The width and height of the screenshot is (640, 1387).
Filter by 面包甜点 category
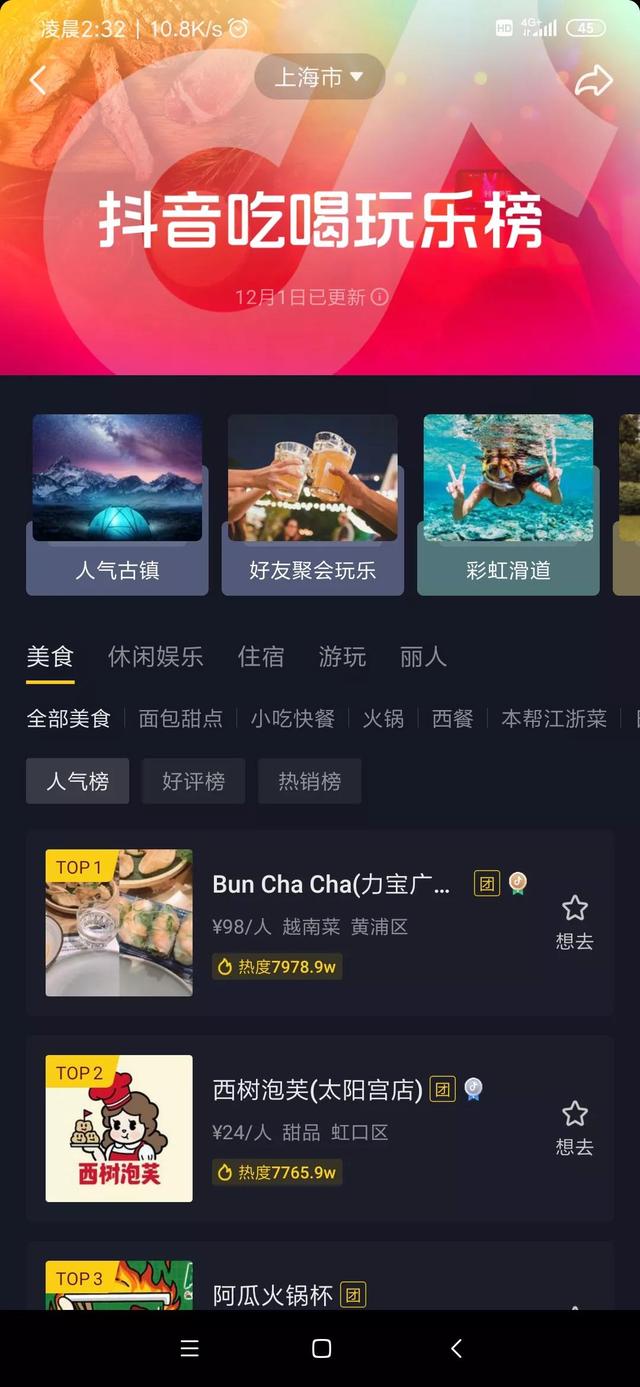180,719
